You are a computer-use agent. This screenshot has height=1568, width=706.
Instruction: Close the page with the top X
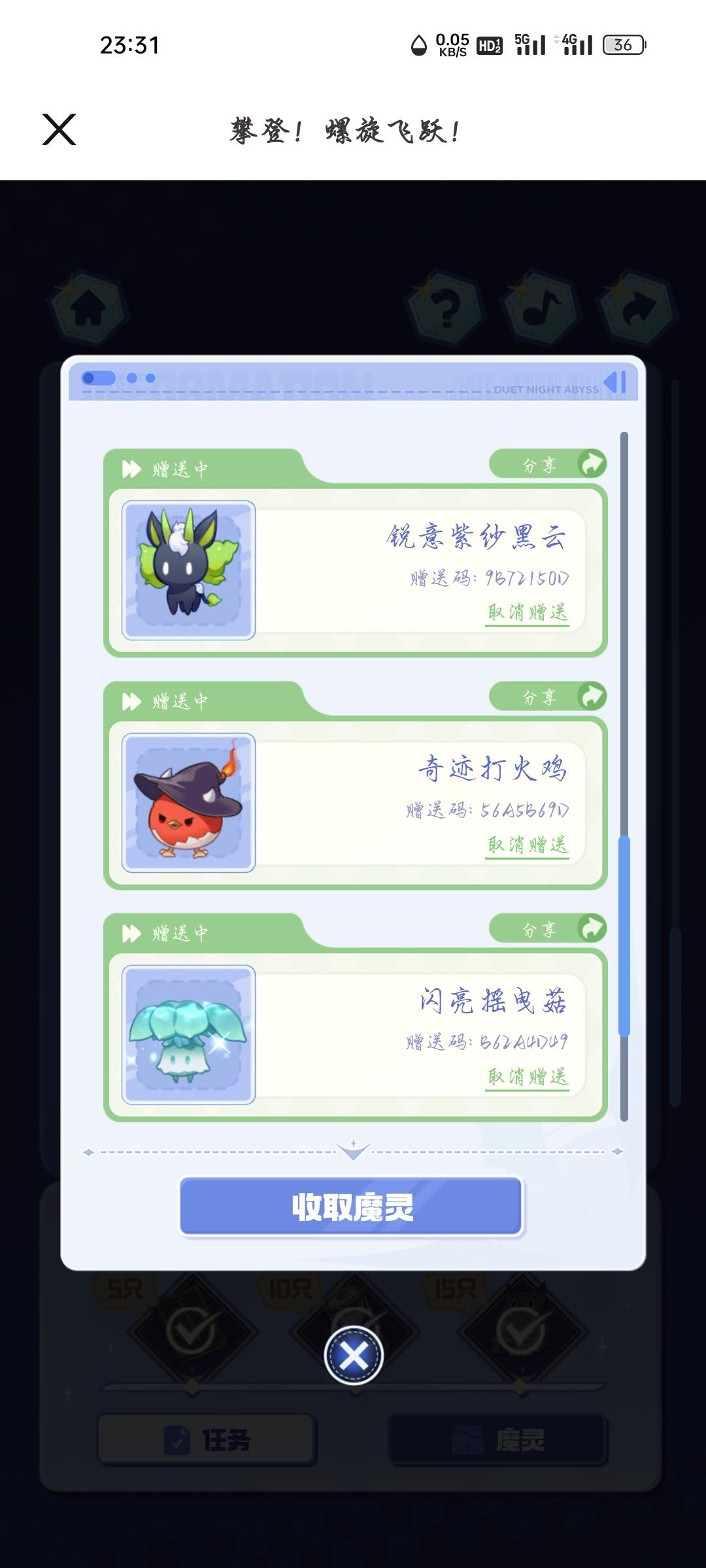[x=59, y=129]
